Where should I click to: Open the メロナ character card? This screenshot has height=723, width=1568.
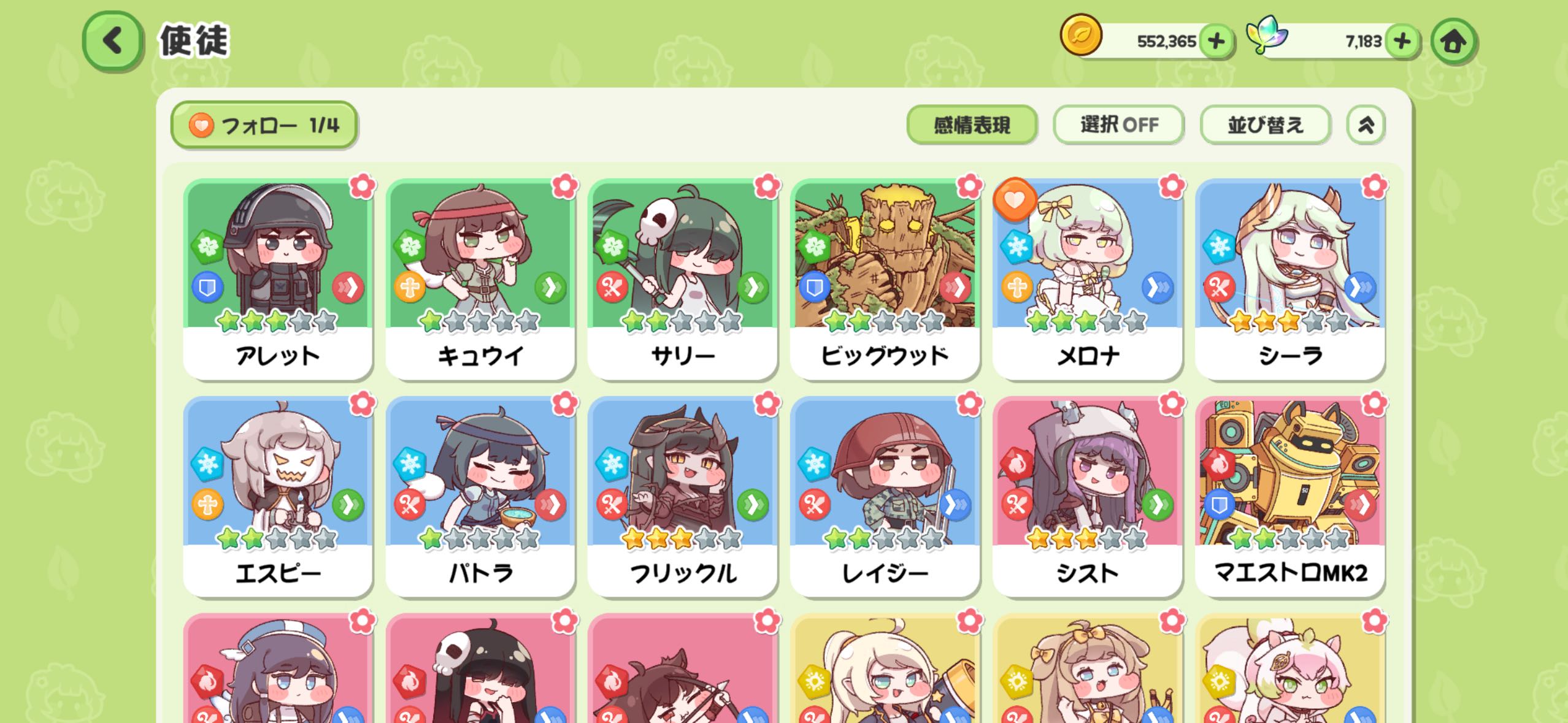tap(1088, 279)
